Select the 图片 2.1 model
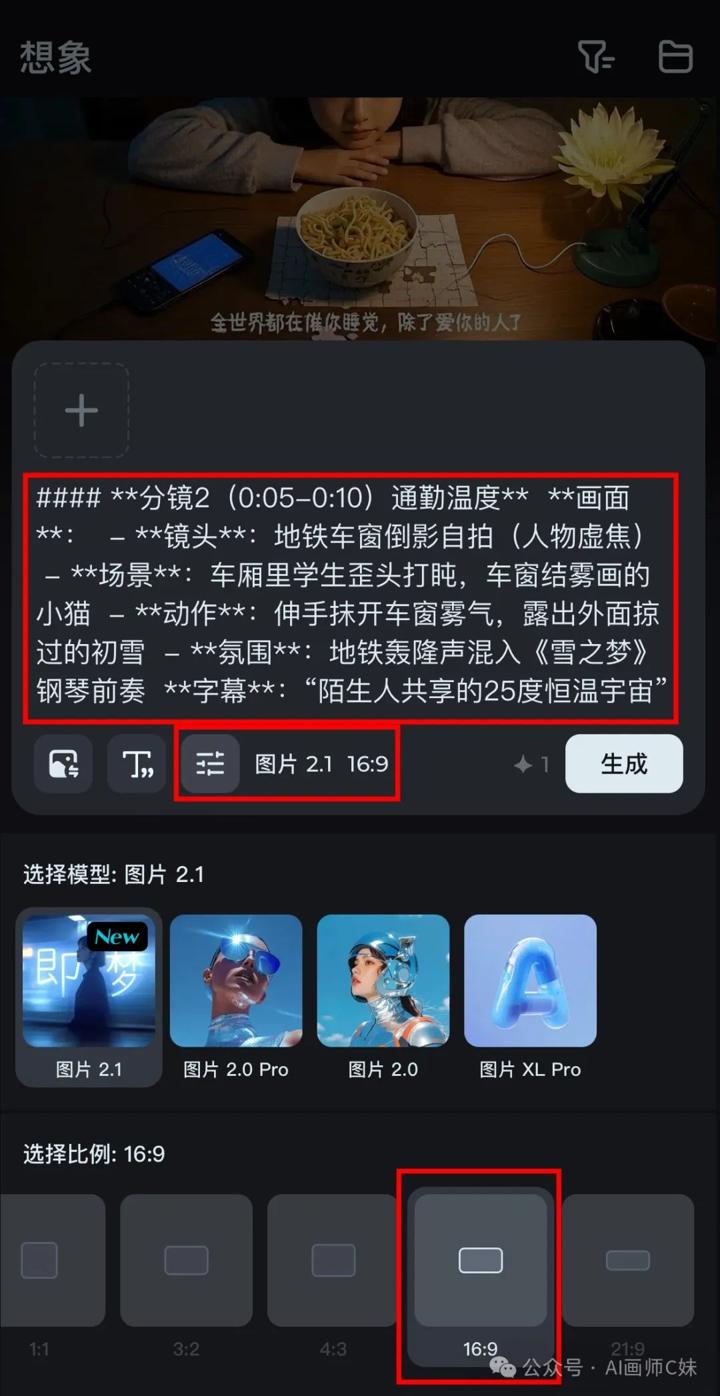Viewport: 720px width, 1396px height. click(x=89, y=996)
